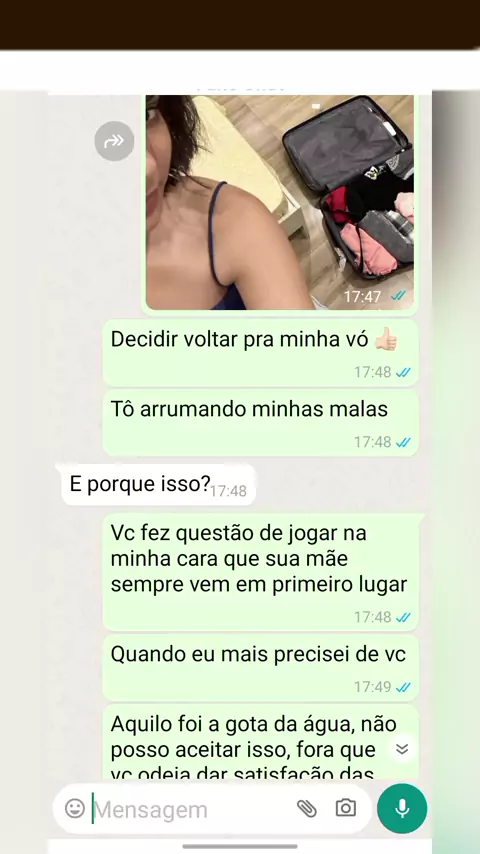Image resolution: width=480 pixels, height=854 pixels.
Task: Focus the Mensagem text field
Action: pos(192,810)
